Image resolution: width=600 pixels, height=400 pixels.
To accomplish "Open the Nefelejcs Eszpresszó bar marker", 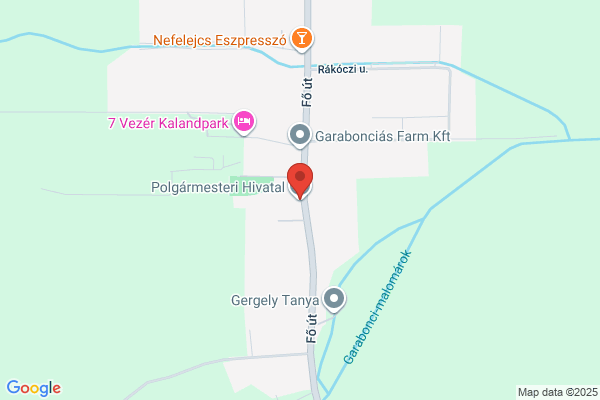I will 302,39.
